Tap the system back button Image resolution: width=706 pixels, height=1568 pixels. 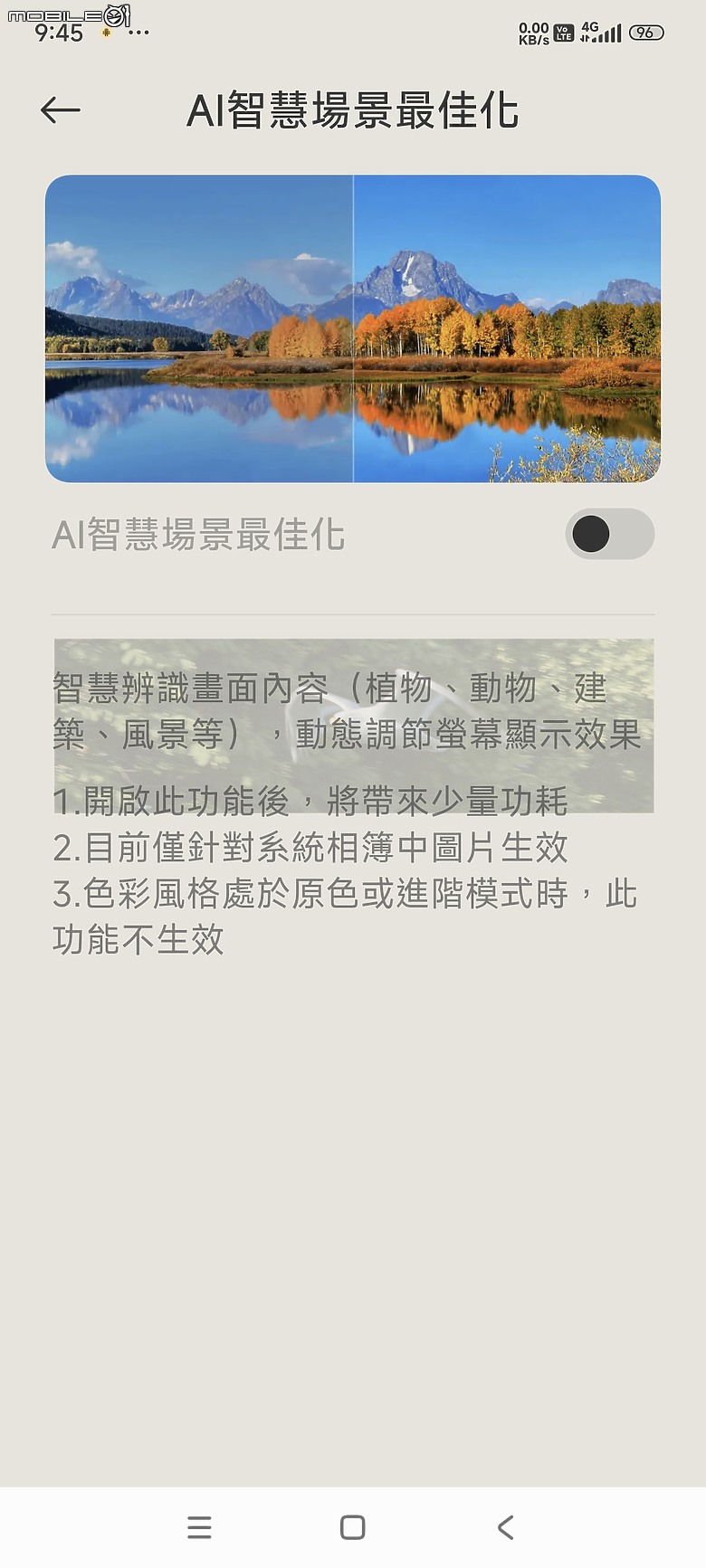pyautogui.click(x=506, y=1527)
